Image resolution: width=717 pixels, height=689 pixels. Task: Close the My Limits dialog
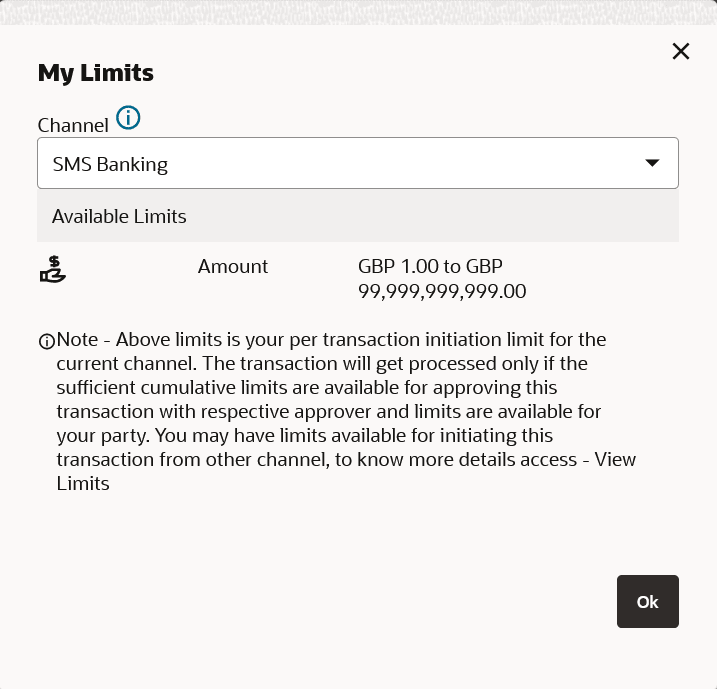681,52
